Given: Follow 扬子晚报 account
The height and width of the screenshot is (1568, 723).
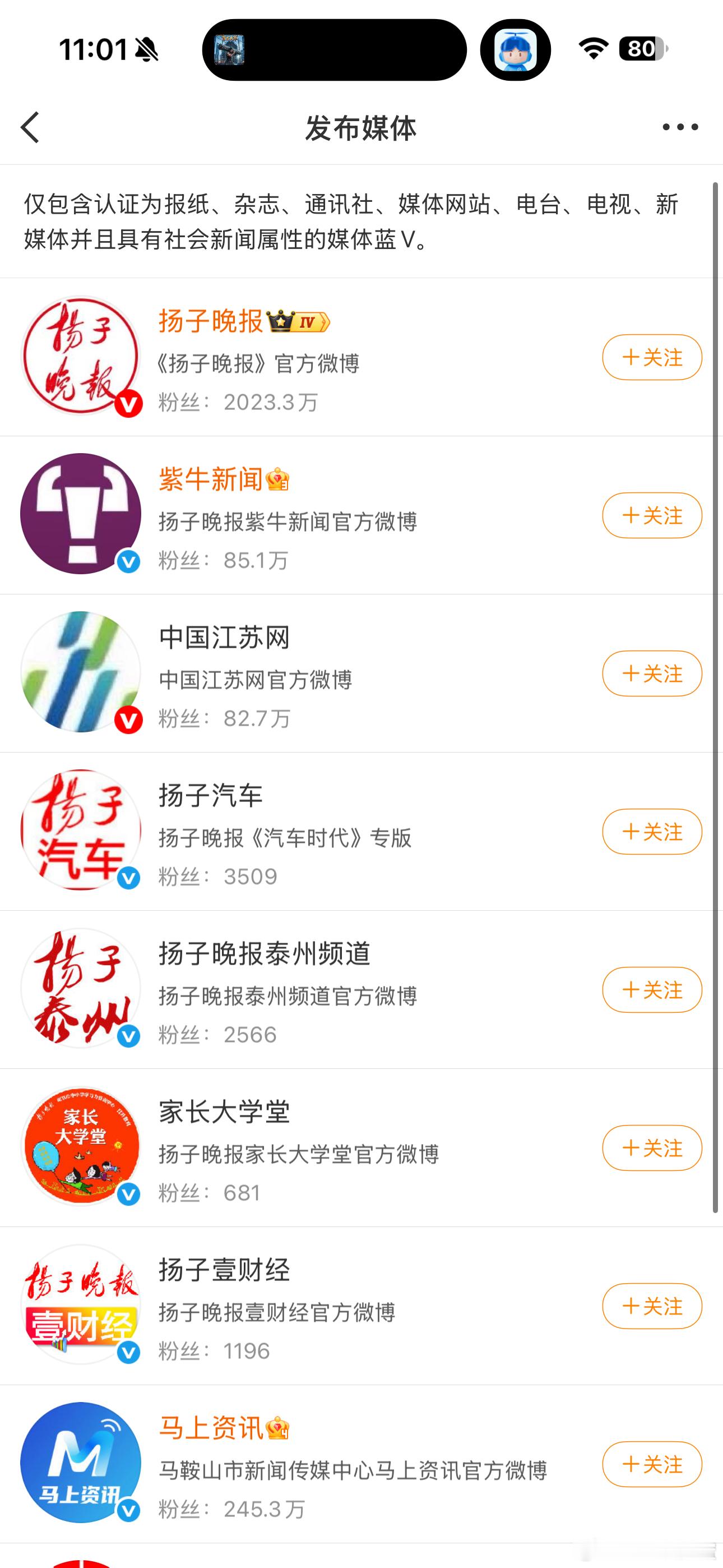Looking at the screenshot, I should (652, 357).
